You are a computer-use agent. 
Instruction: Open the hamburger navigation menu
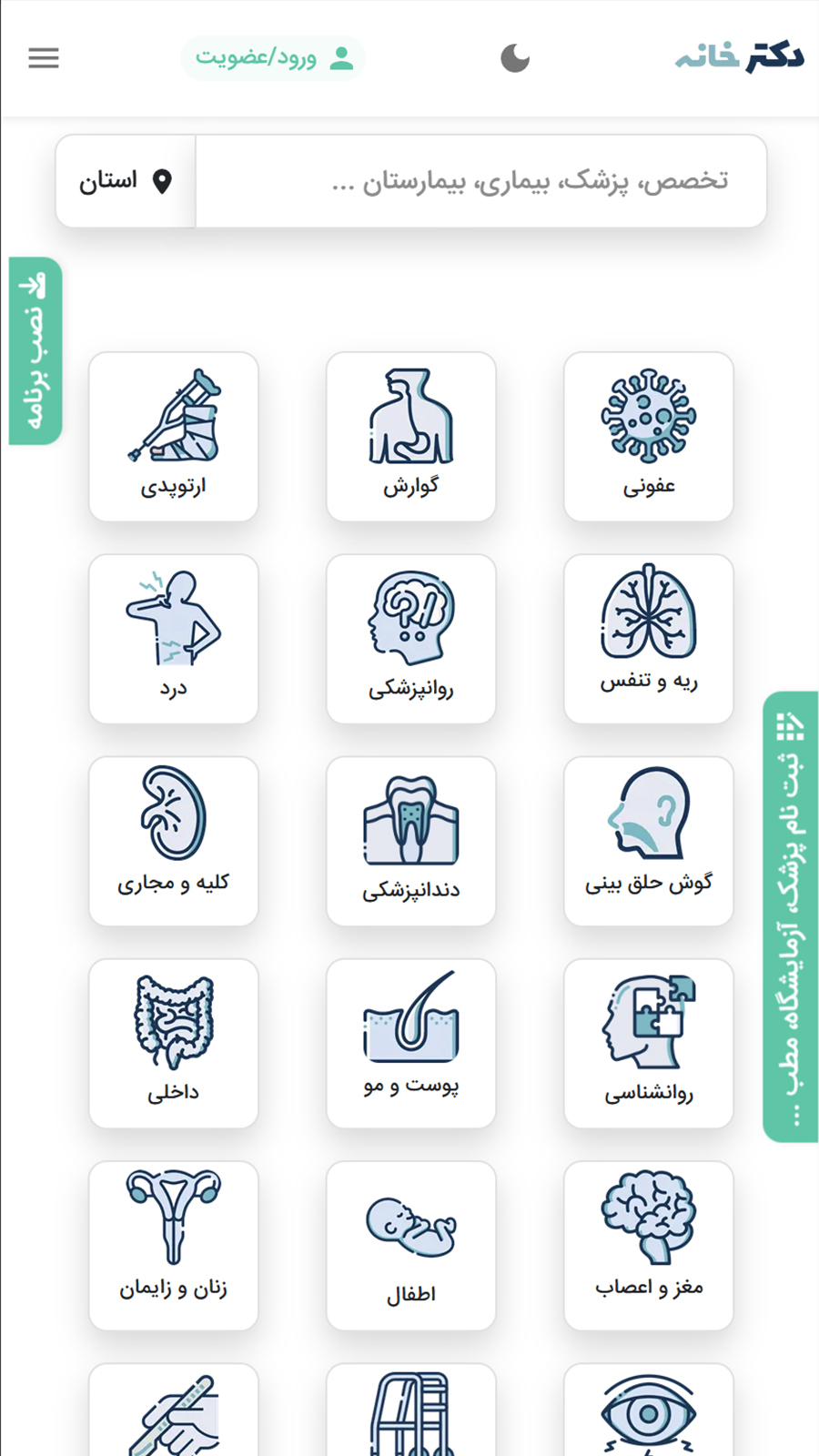coord(43,58)
